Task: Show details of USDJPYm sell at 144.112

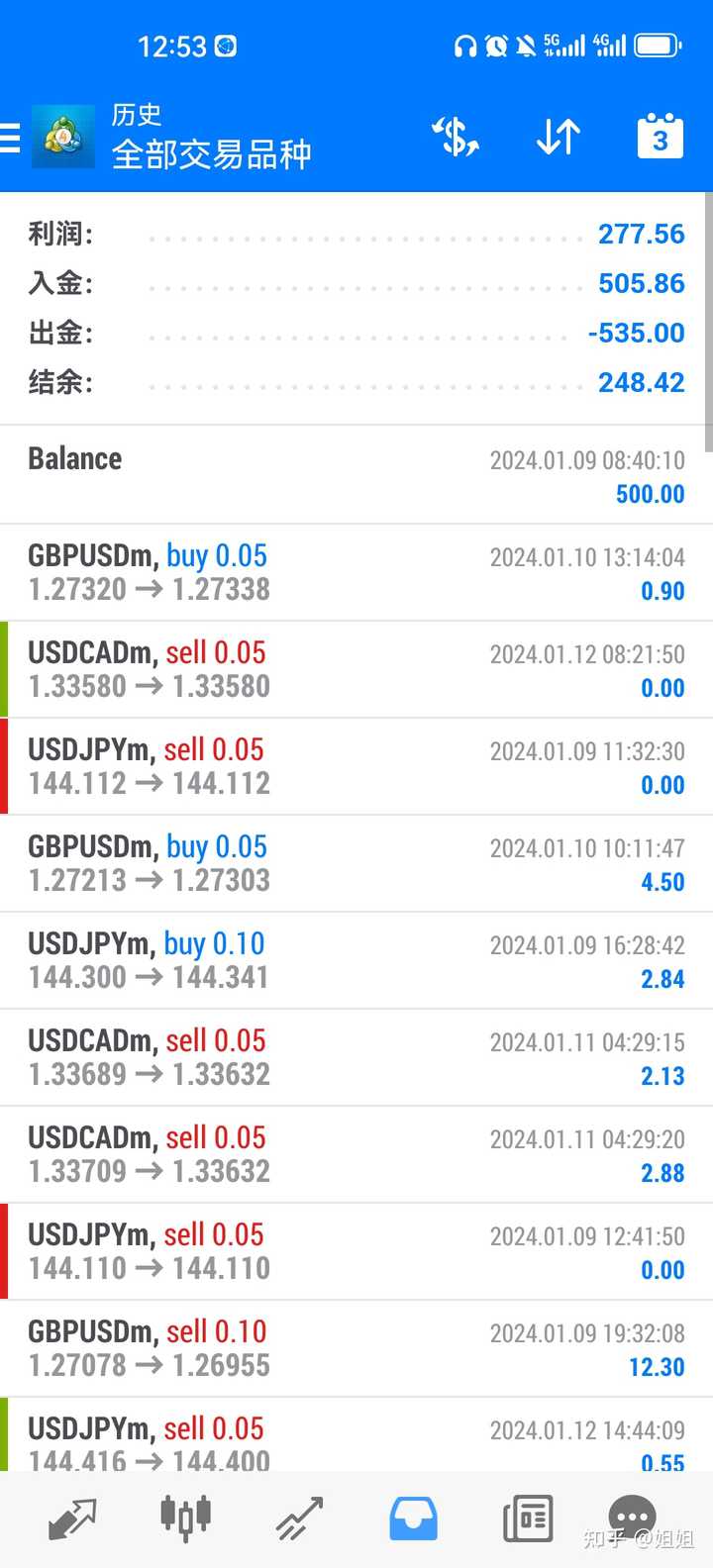Action: pos(356,766)
